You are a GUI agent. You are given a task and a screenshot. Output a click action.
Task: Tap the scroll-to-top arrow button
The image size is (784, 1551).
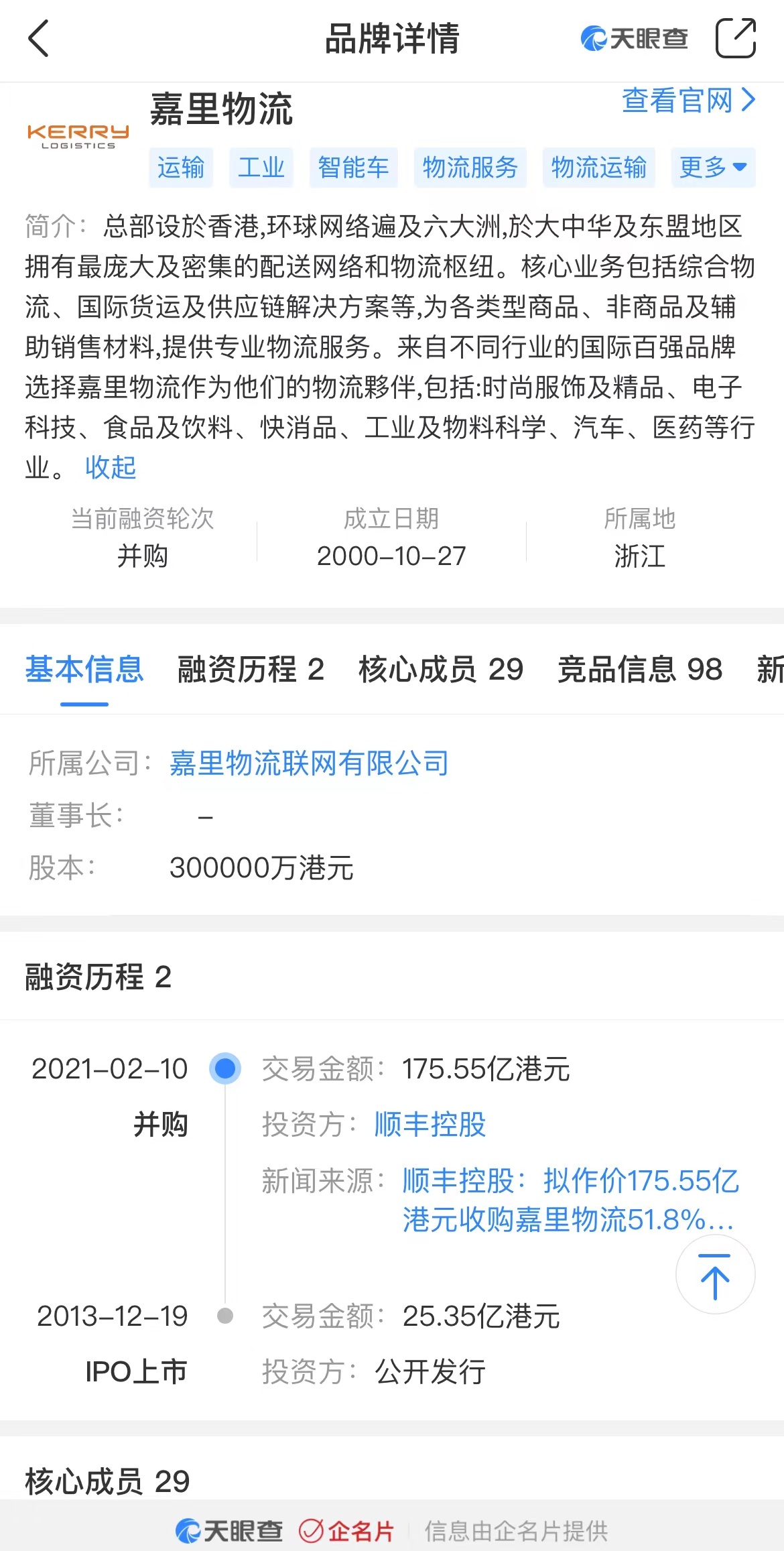point(715,1274)
